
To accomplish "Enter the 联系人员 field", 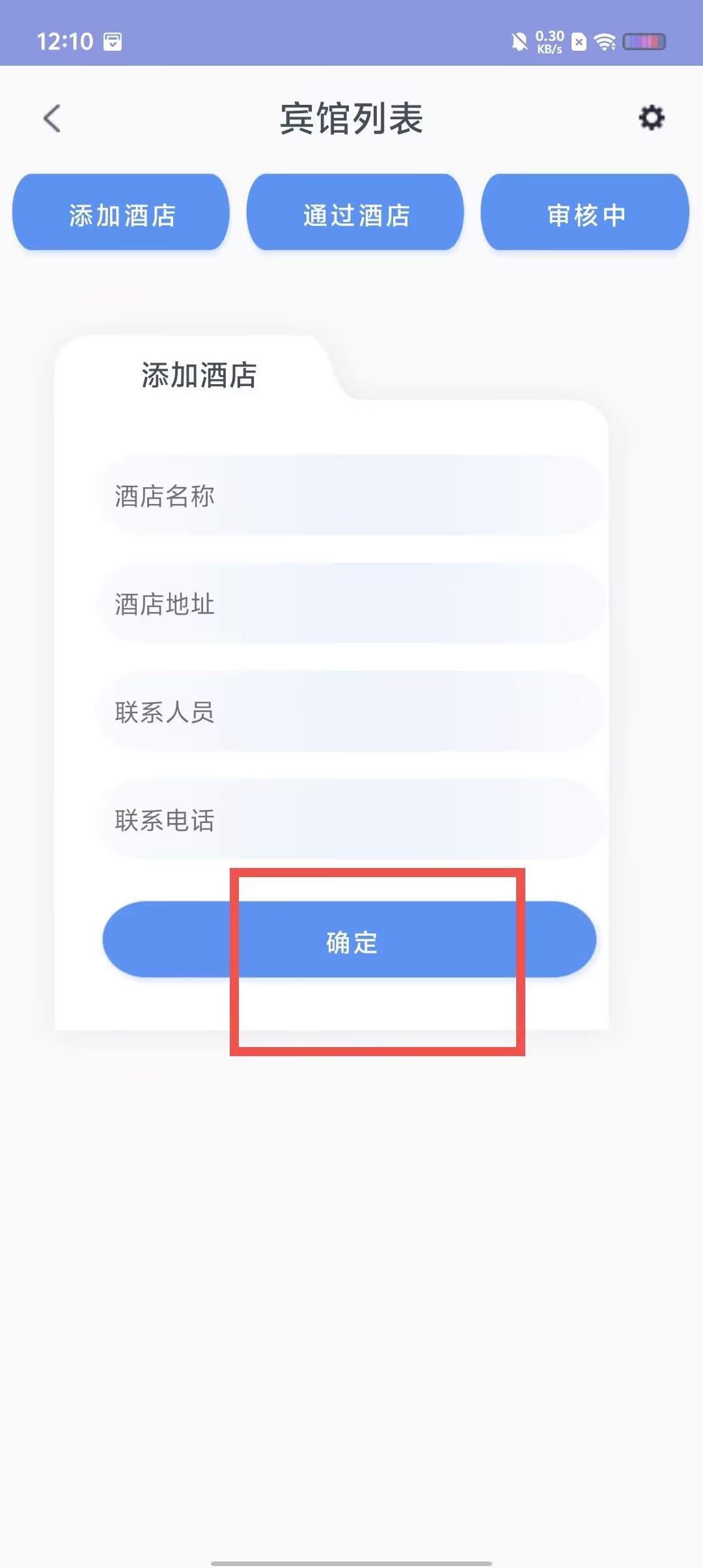I will [x=351, y=711].
